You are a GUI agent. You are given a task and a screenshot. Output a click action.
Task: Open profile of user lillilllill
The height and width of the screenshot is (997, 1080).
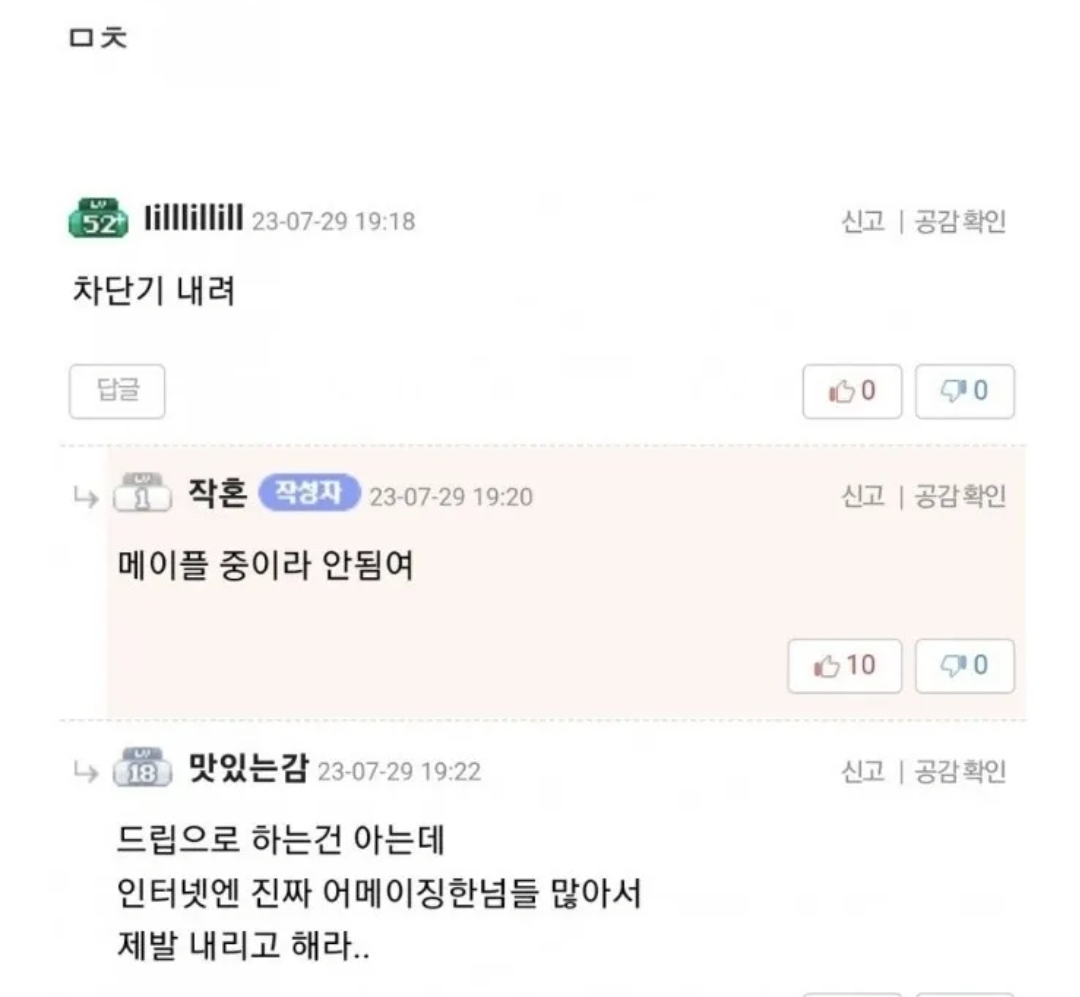coord(194,218)
